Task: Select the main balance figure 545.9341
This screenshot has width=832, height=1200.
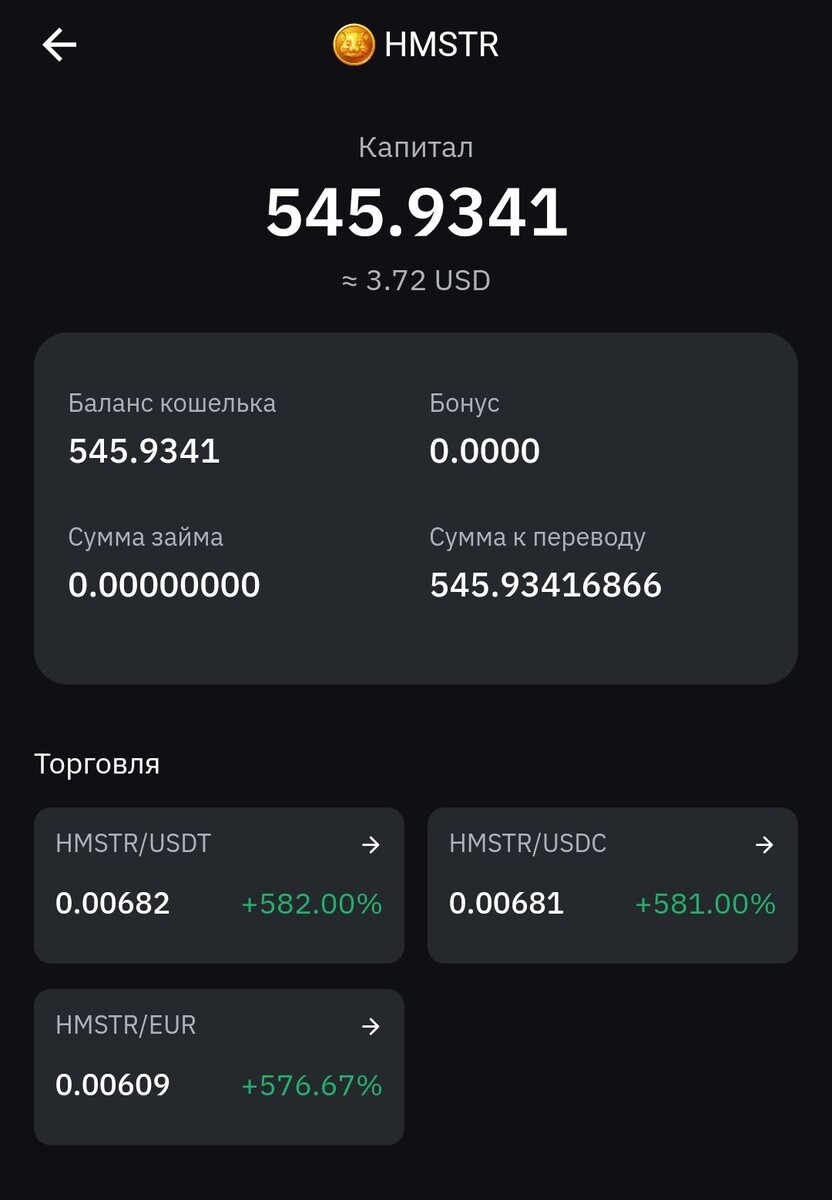Action: [x=416, y=211]
